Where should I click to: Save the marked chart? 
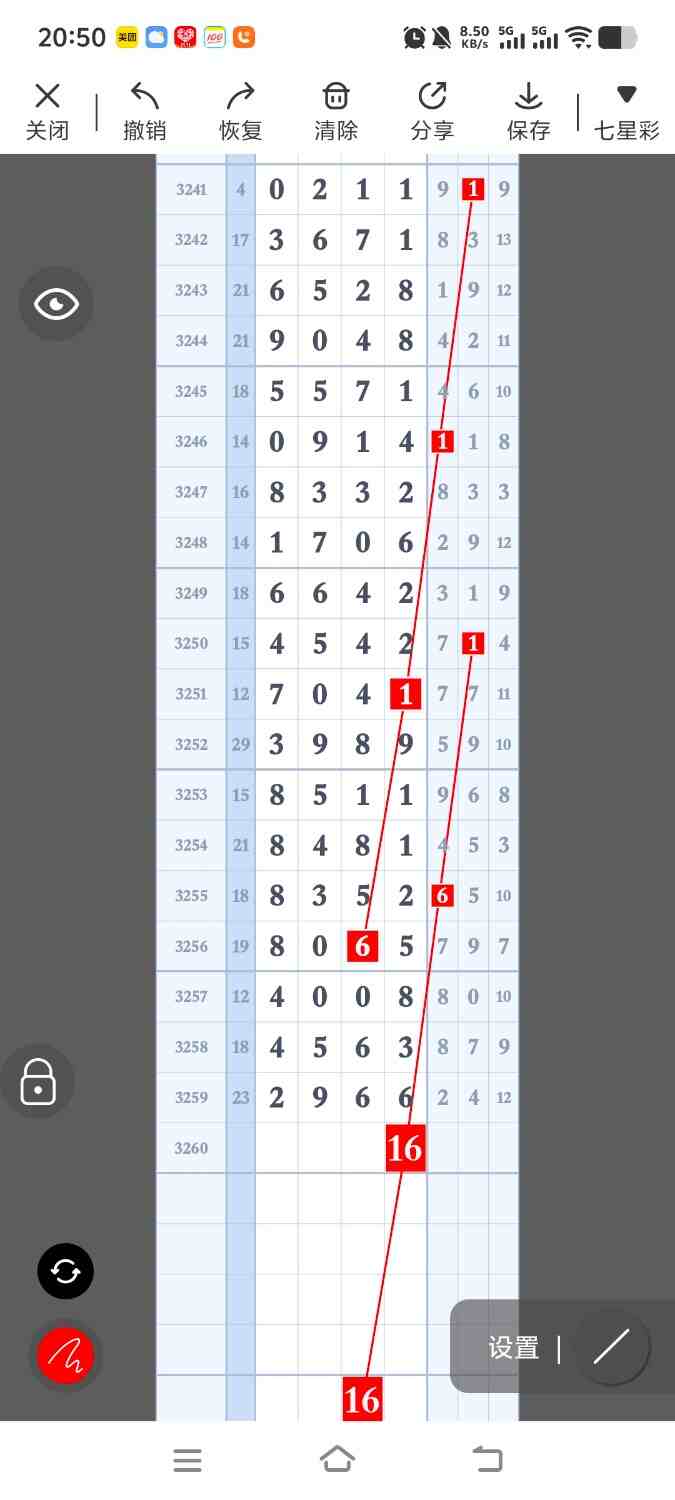point(528,112)
